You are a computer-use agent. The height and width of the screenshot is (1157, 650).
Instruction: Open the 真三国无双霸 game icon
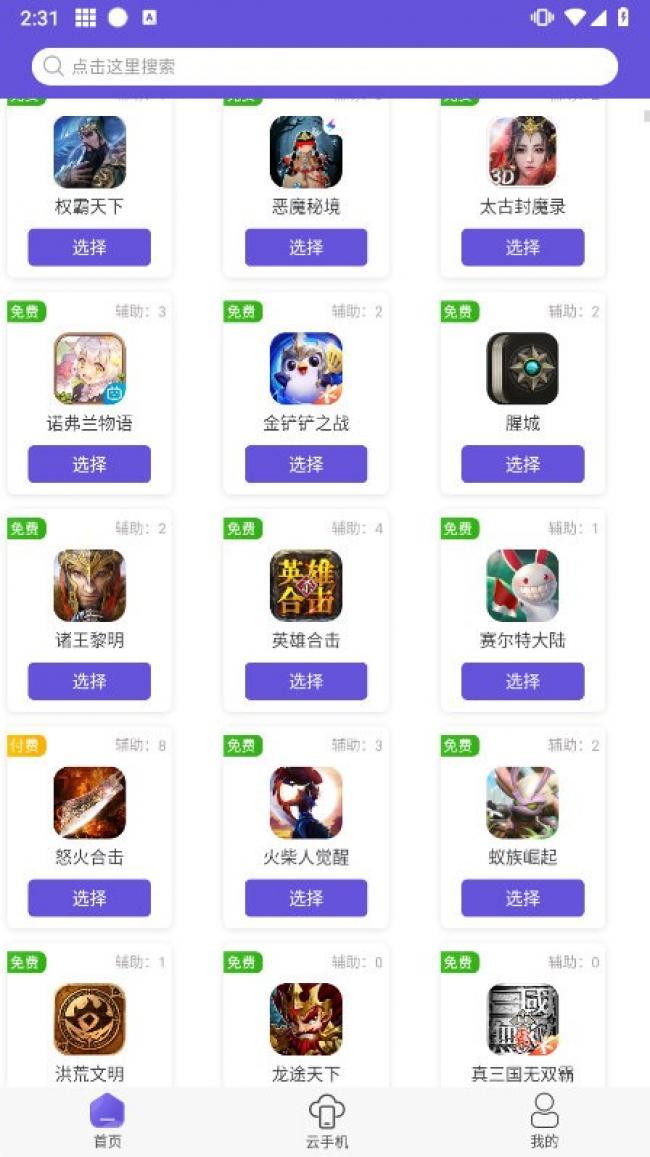point(522,1019)
